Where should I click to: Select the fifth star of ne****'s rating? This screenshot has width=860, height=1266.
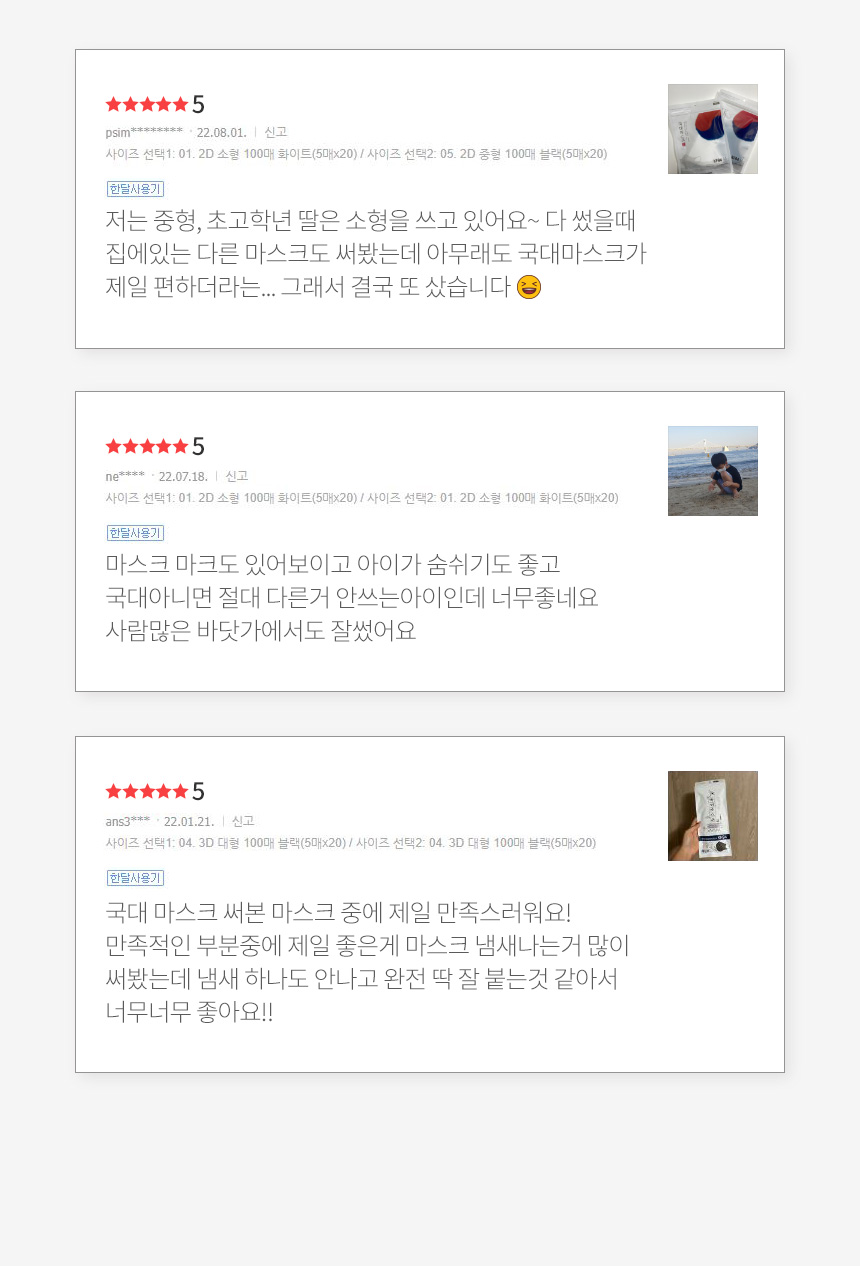180,446
